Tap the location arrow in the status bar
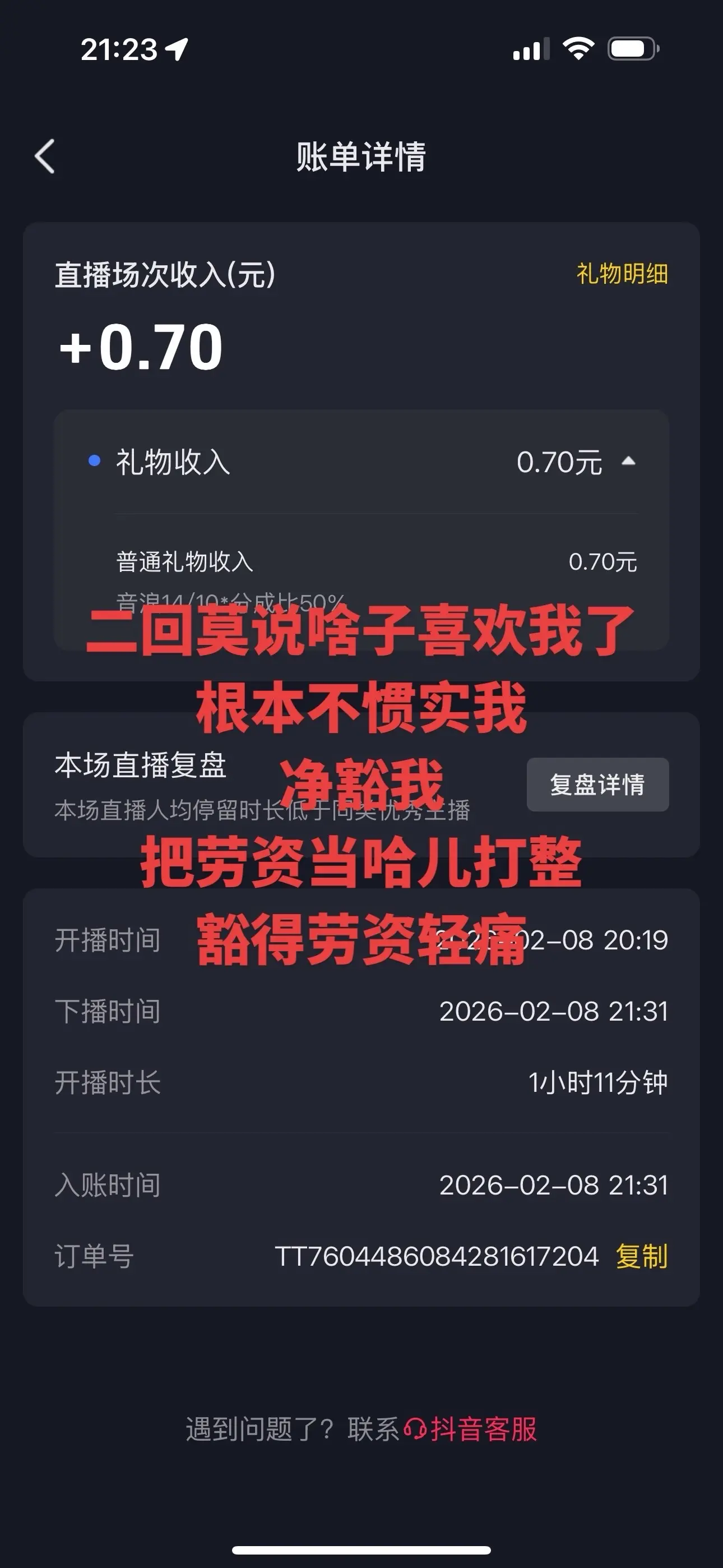Image resolution: width=723 pixels, height=1568 pixels. [x=177, y=51]
